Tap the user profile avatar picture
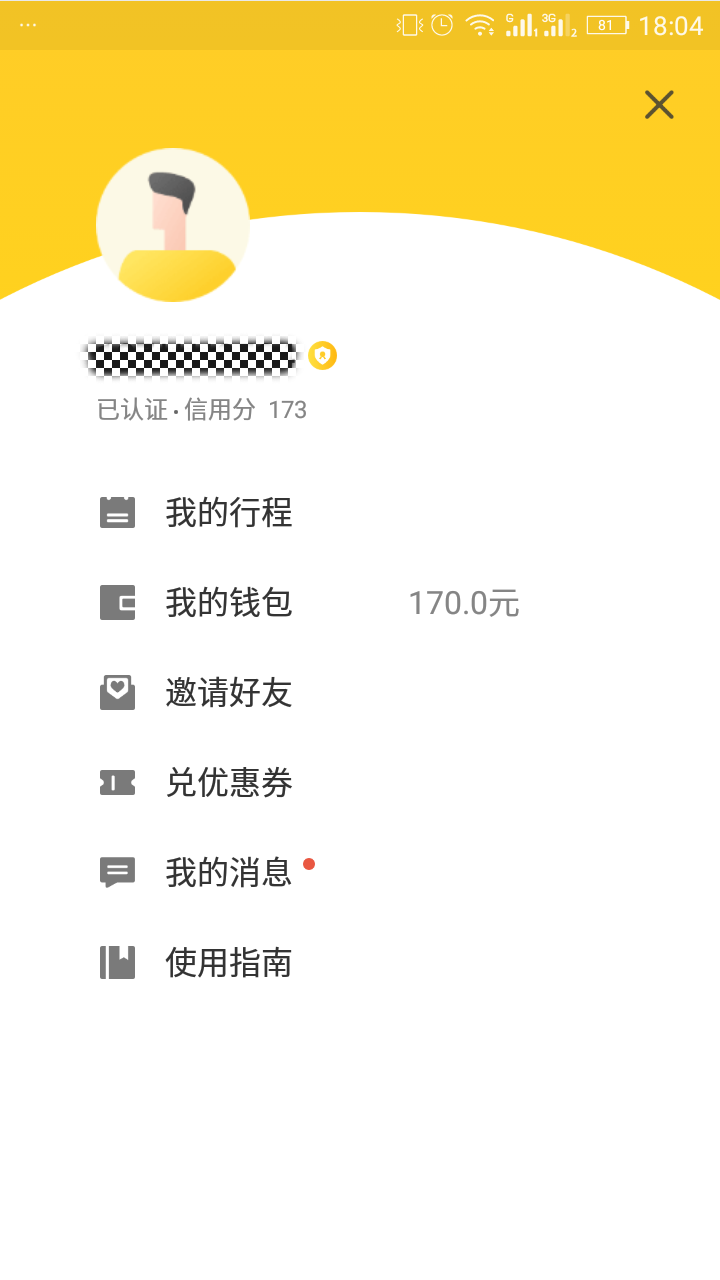This screenshot has height=1280, width=720. pos(172,225)
